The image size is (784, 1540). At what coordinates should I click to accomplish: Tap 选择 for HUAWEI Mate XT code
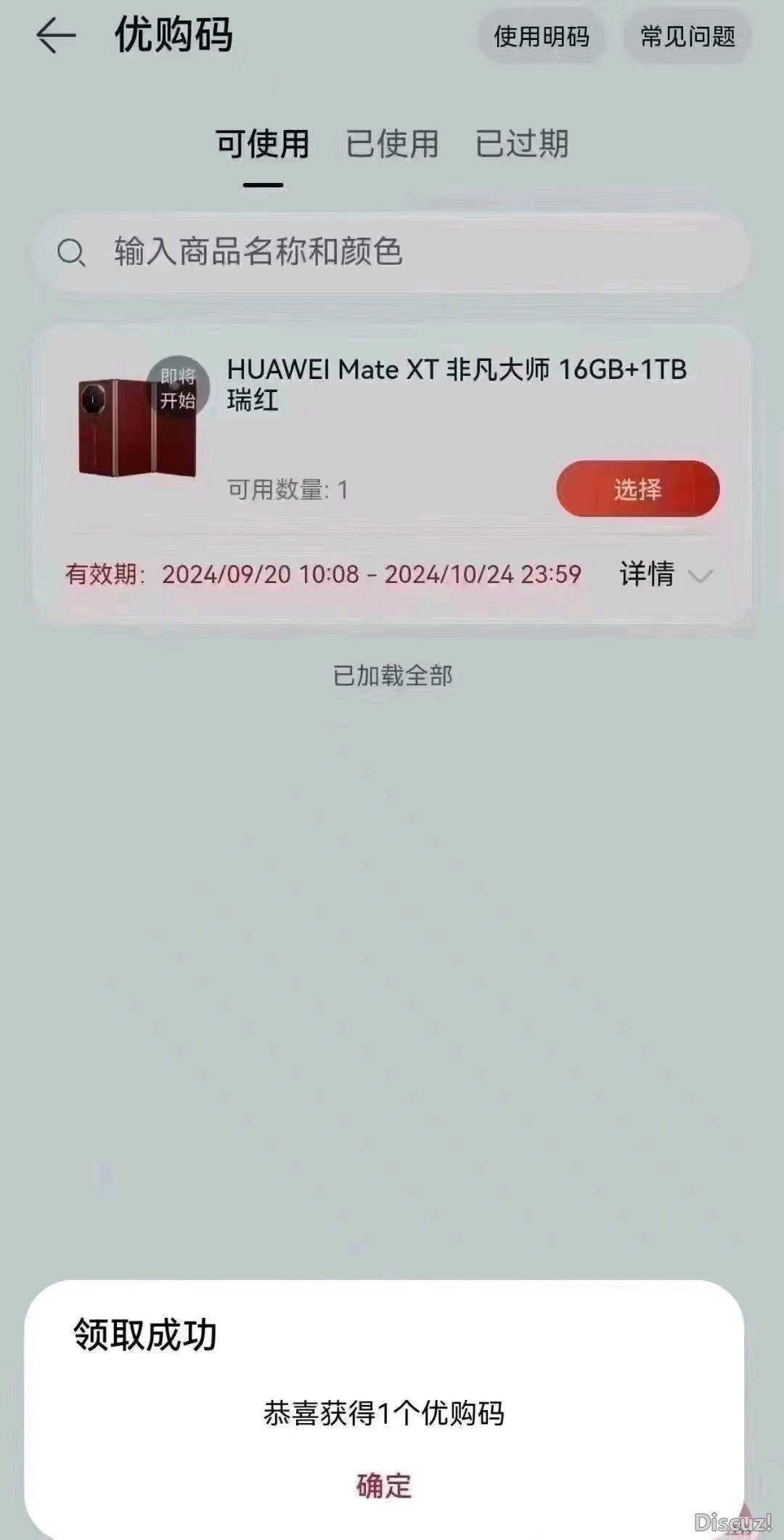click(x=637, y=489)
